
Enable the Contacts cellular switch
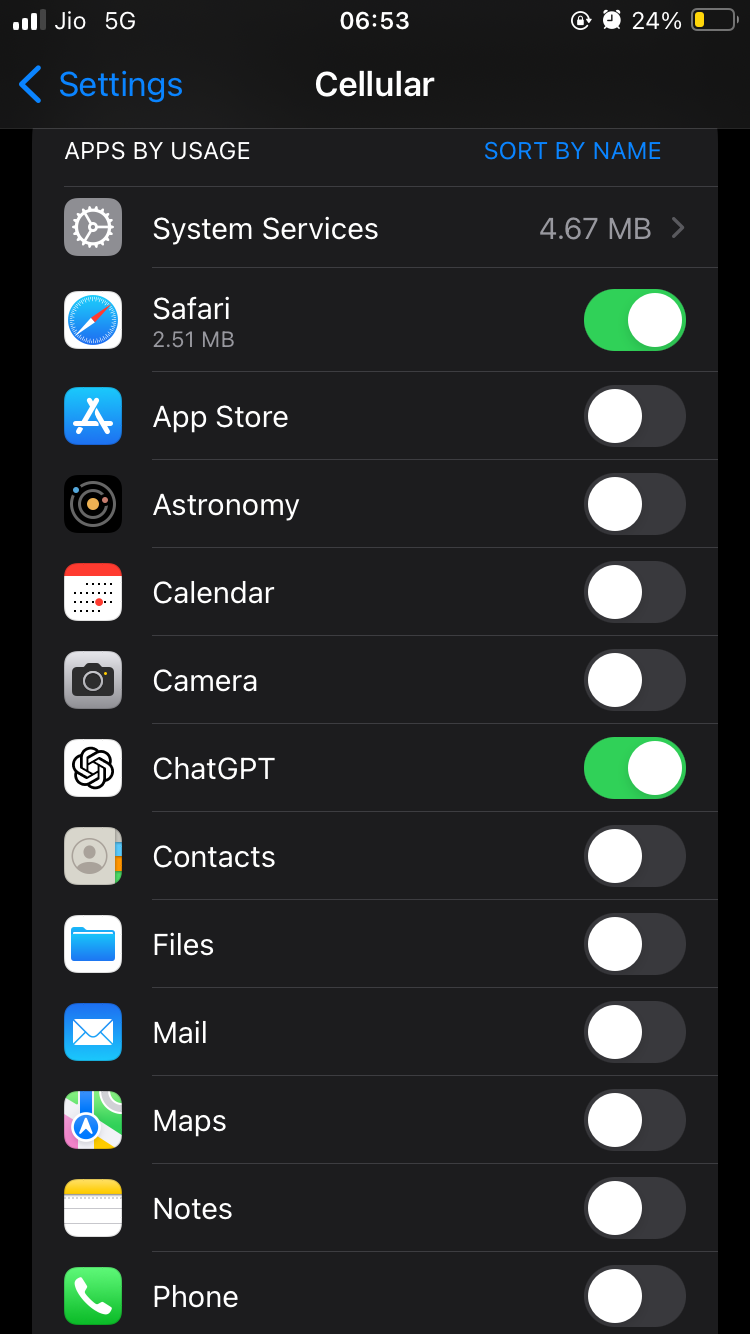click(634, 856)
